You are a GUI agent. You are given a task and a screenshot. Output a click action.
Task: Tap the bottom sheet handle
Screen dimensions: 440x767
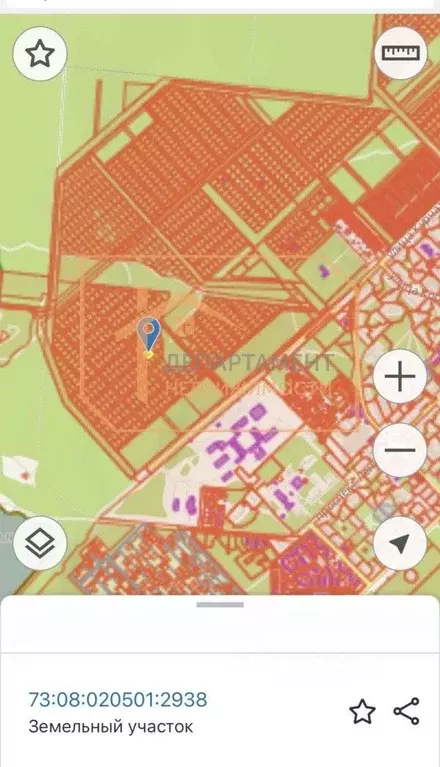[x=220, y=605]
